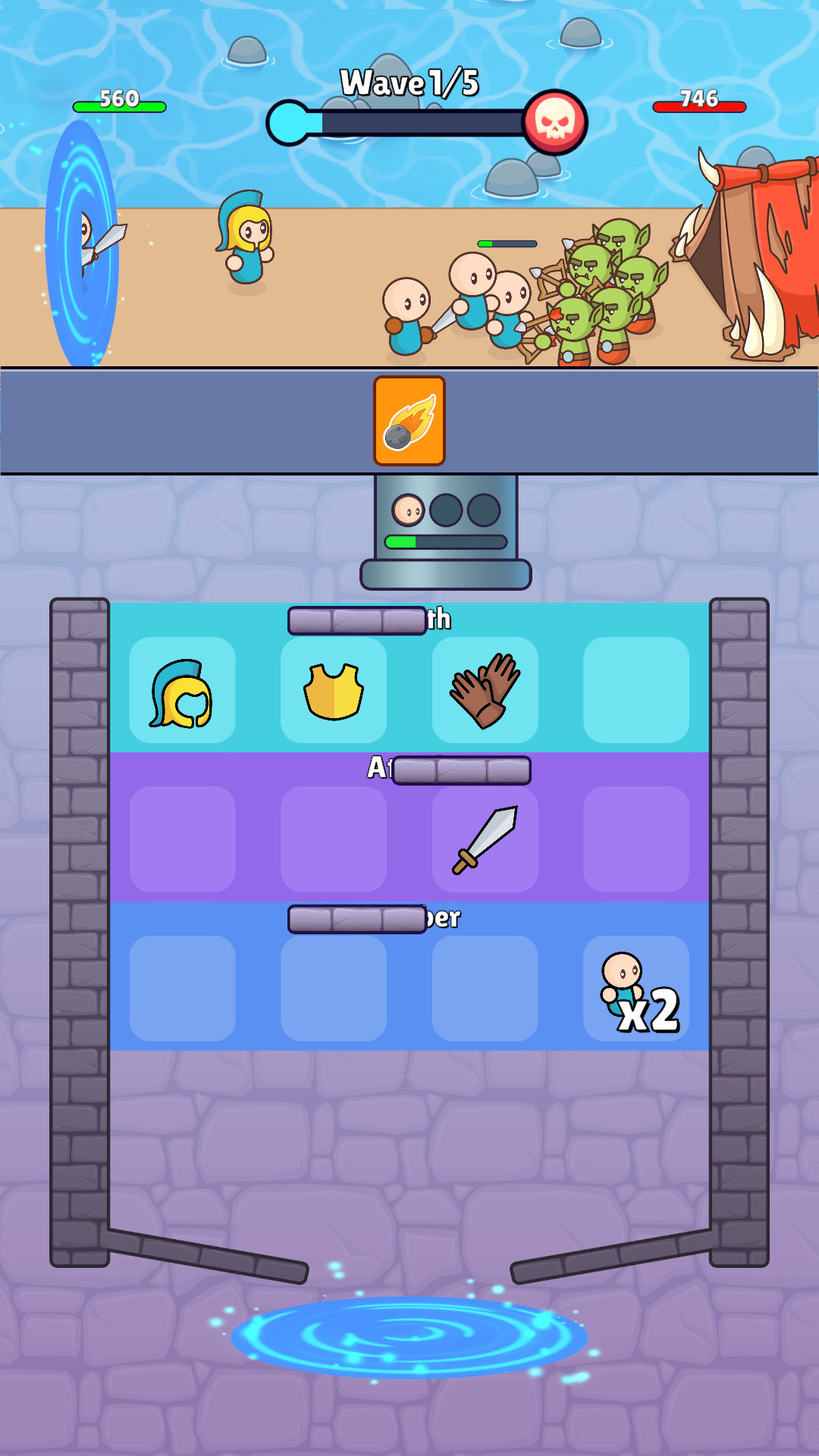Activate the fireball meteor ability card
Image resolution: width=819 pixels, height=1456 pixels.
pyautogui.click(x=409, y=421)
